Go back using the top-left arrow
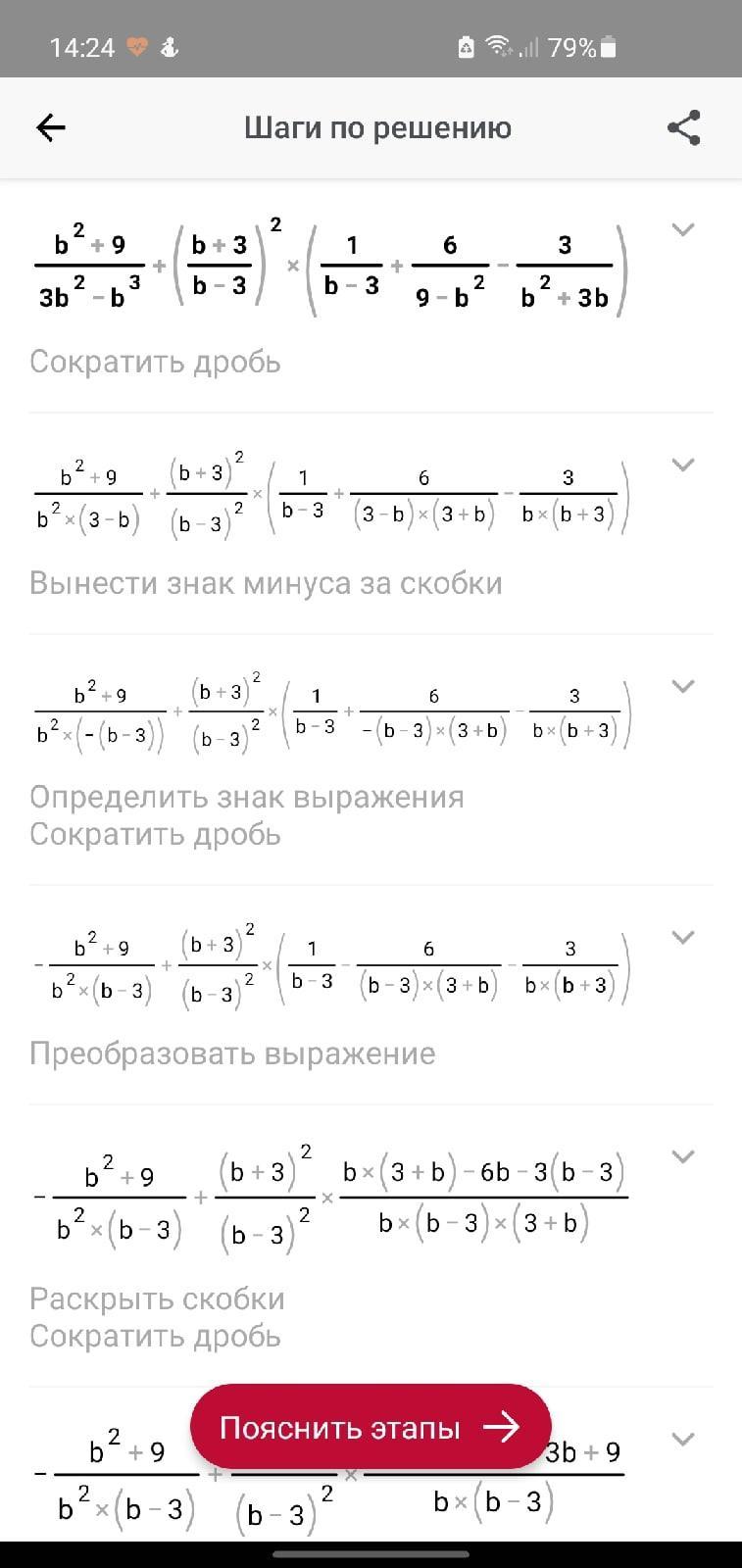 50,127
